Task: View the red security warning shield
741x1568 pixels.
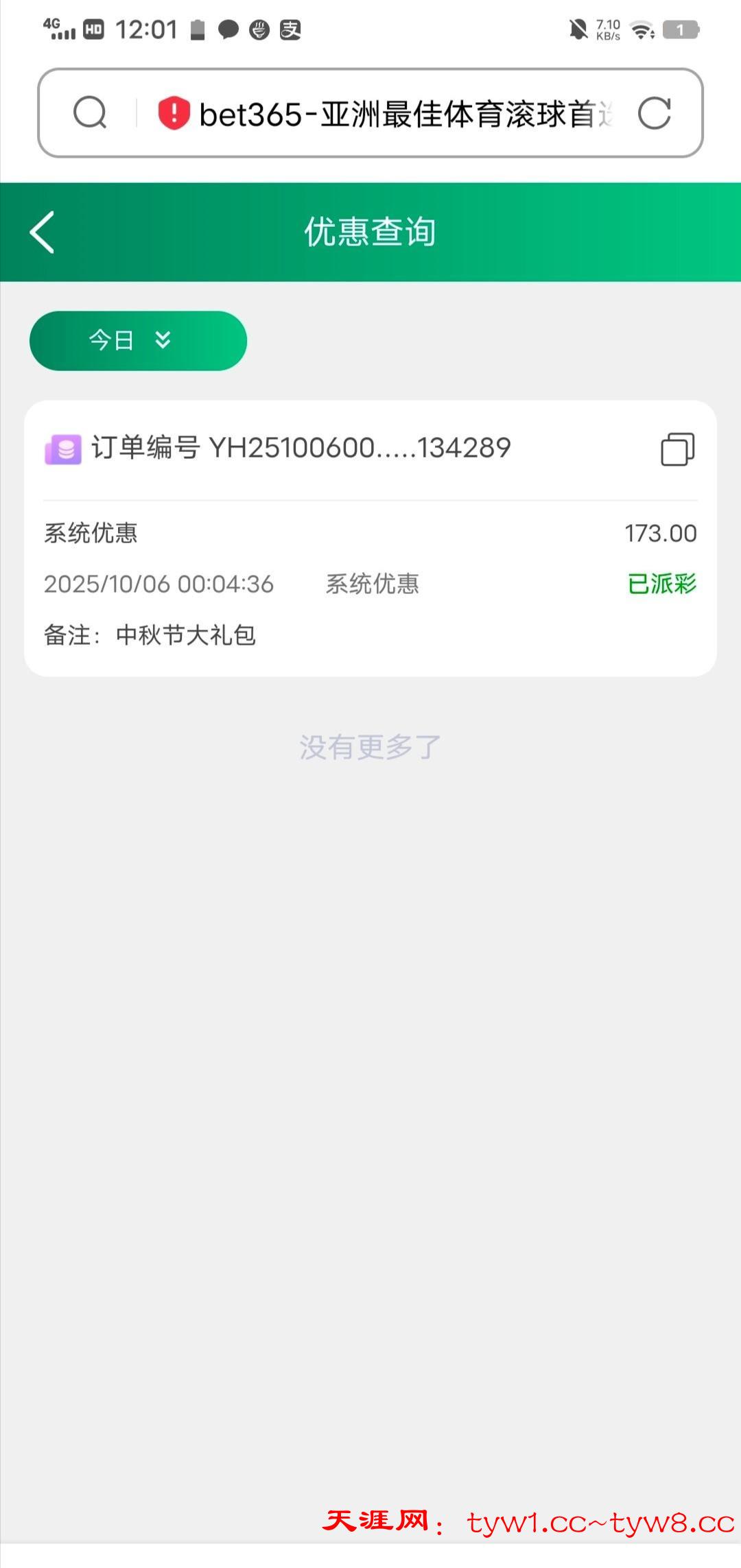Action: pos(174,113)
